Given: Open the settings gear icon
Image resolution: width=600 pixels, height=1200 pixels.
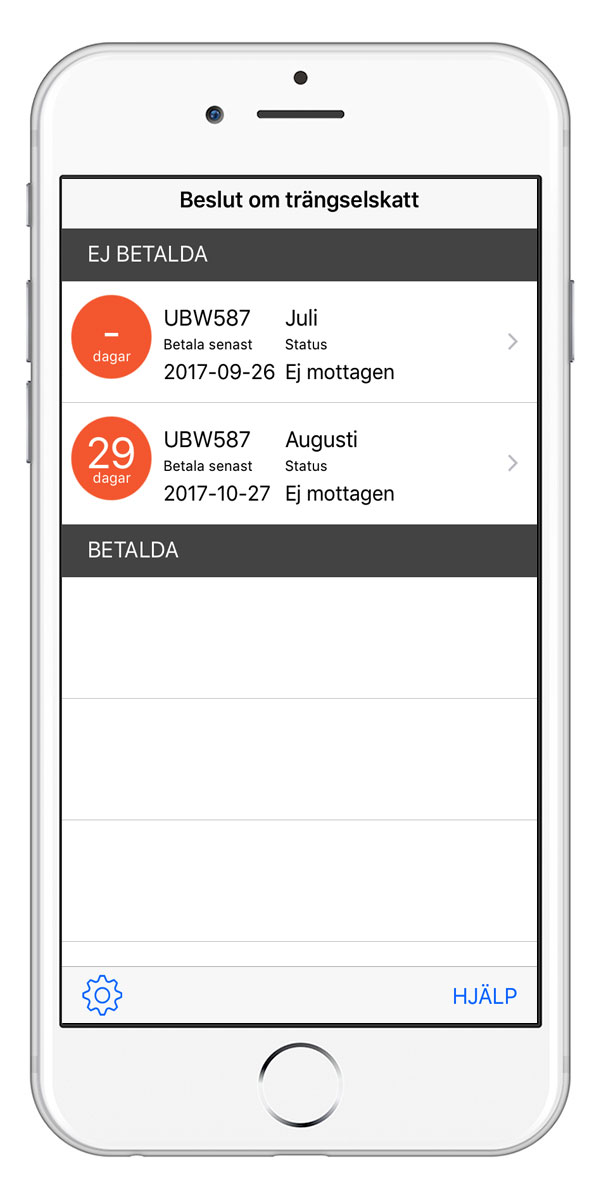Looking at the screenshot, I should (102, 995).
